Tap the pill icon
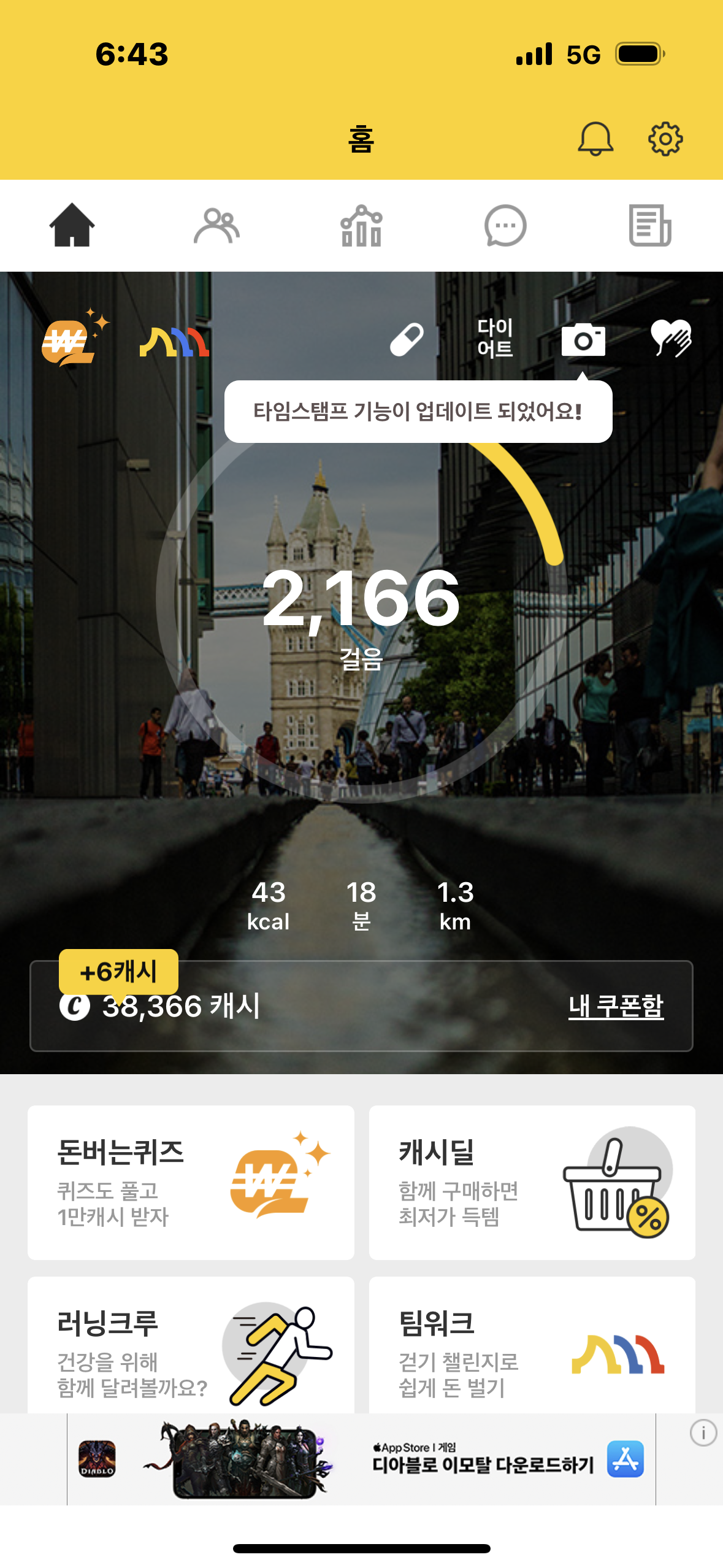The image size is (723, 1568). click(x=407, y=339)
